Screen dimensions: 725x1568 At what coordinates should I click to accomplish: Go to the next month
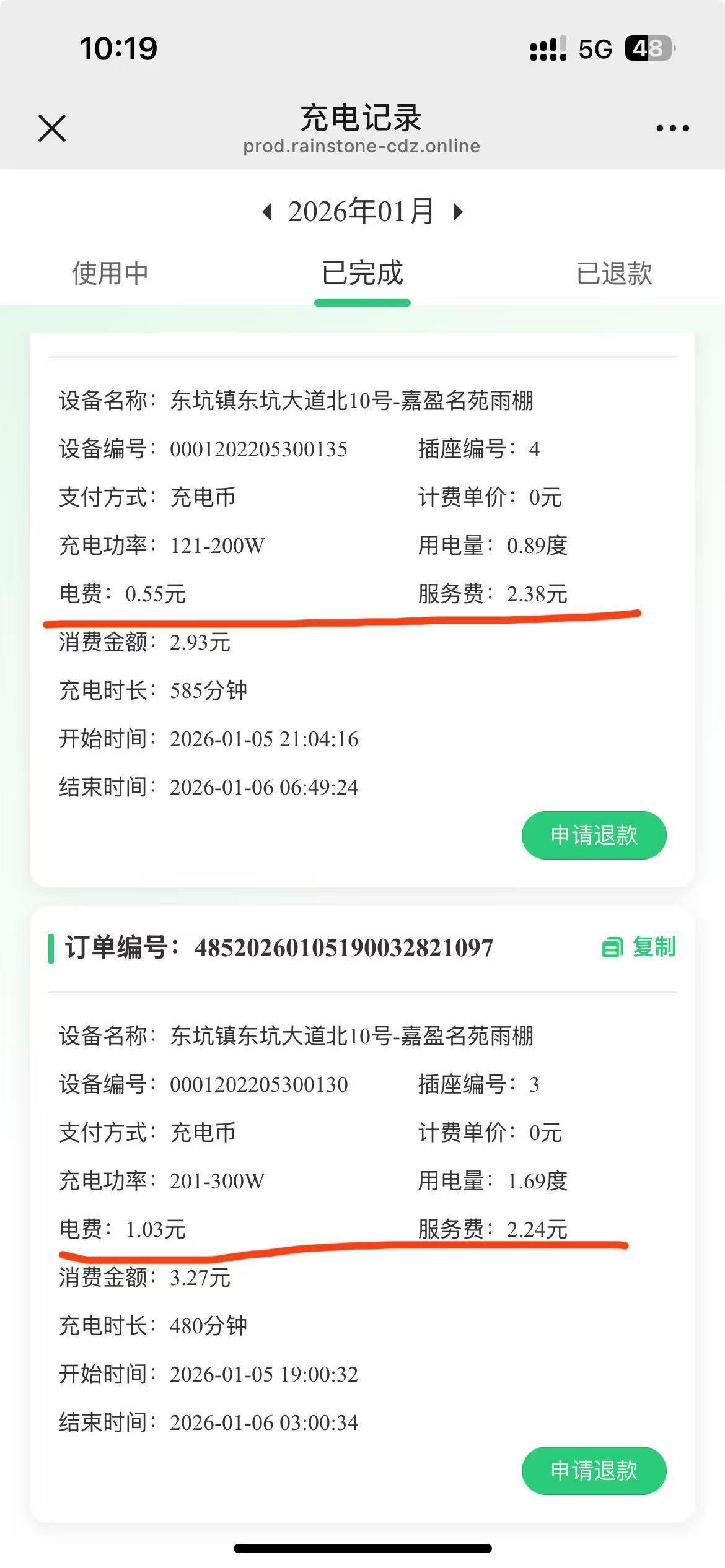[x=458, y=212]
